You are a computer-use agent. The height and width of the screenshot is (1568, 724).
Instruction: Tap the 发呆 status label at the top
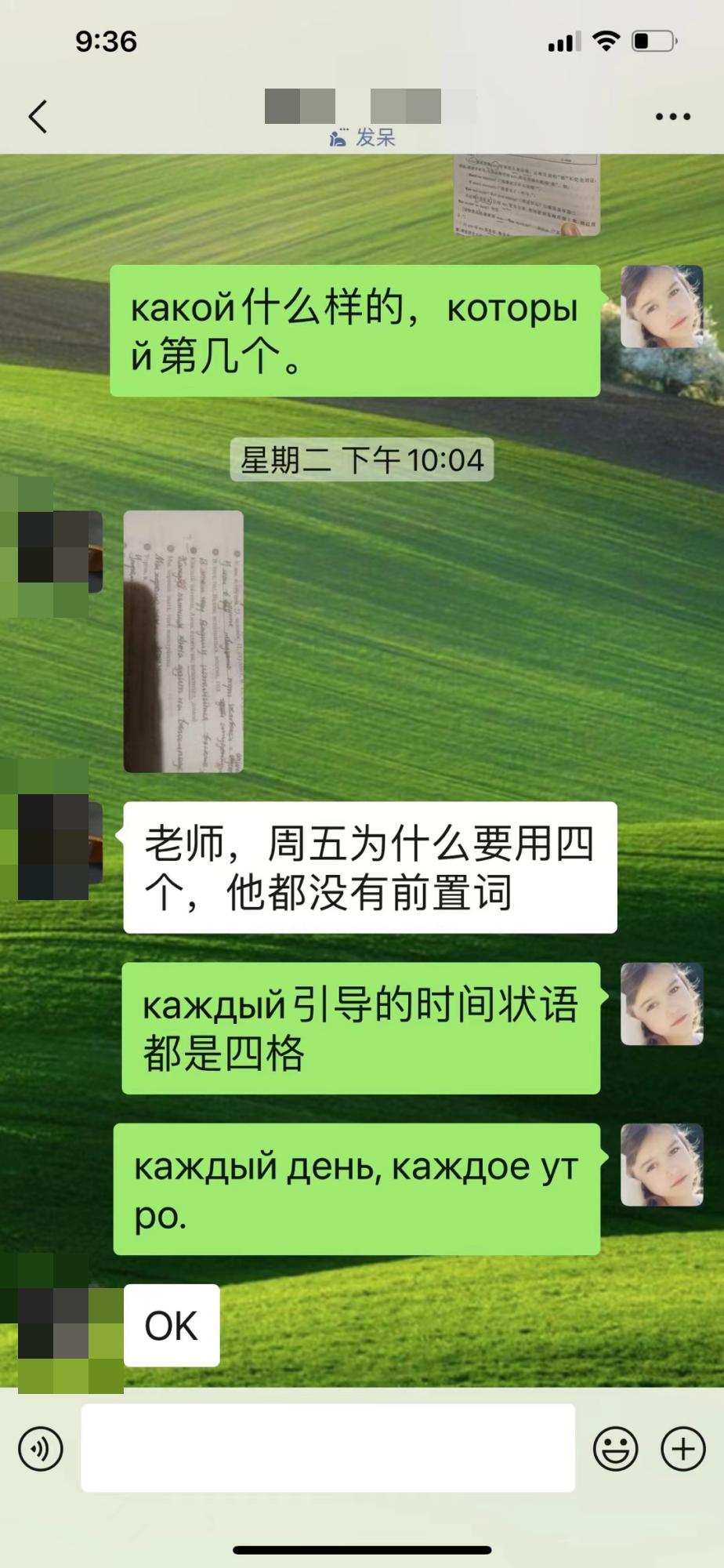[376, 137]
